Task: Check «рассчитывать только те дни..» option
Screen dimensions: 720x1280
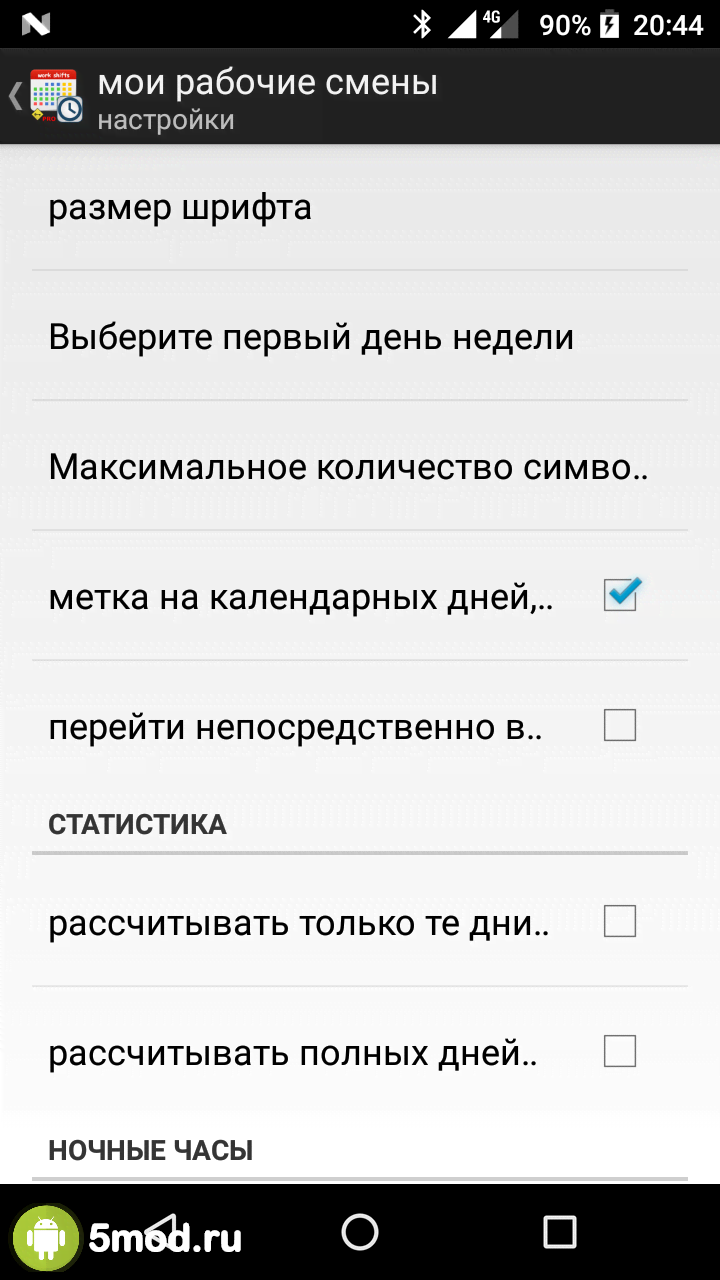Action: coord(620,921)
